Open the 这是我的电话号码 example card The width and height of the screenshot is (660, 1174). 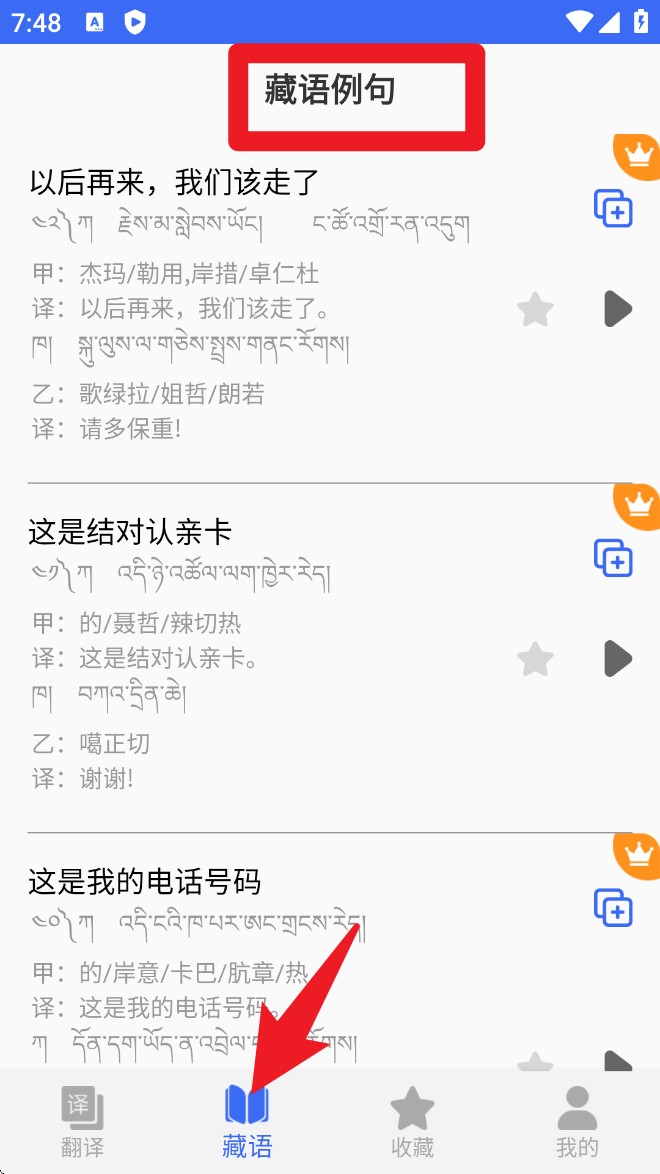145,882
